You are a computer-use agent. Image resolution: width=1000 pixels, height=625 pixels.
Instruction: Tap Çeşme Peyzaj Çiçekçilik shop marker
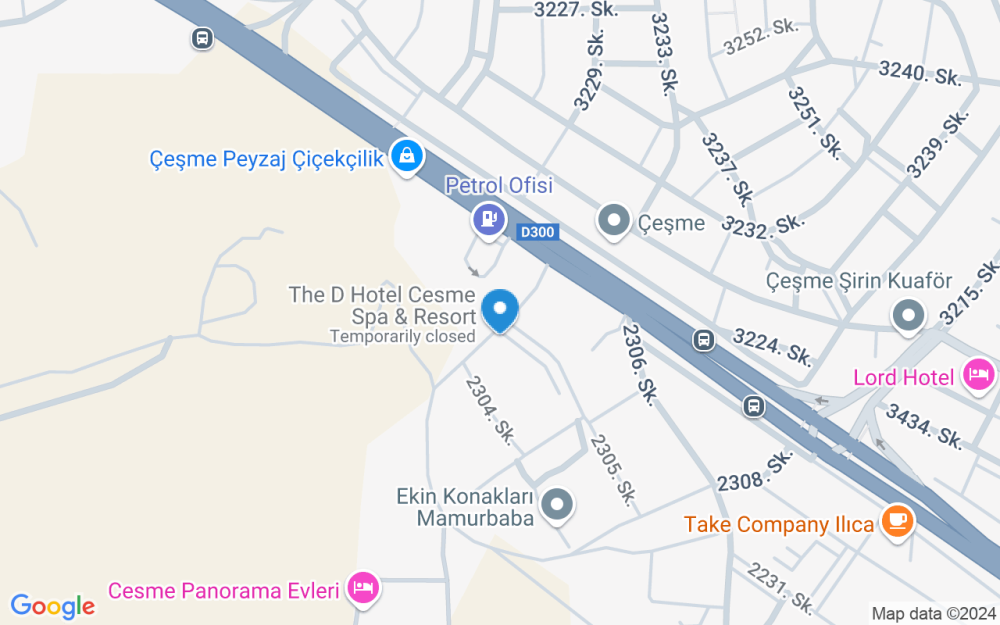(407, 156)
